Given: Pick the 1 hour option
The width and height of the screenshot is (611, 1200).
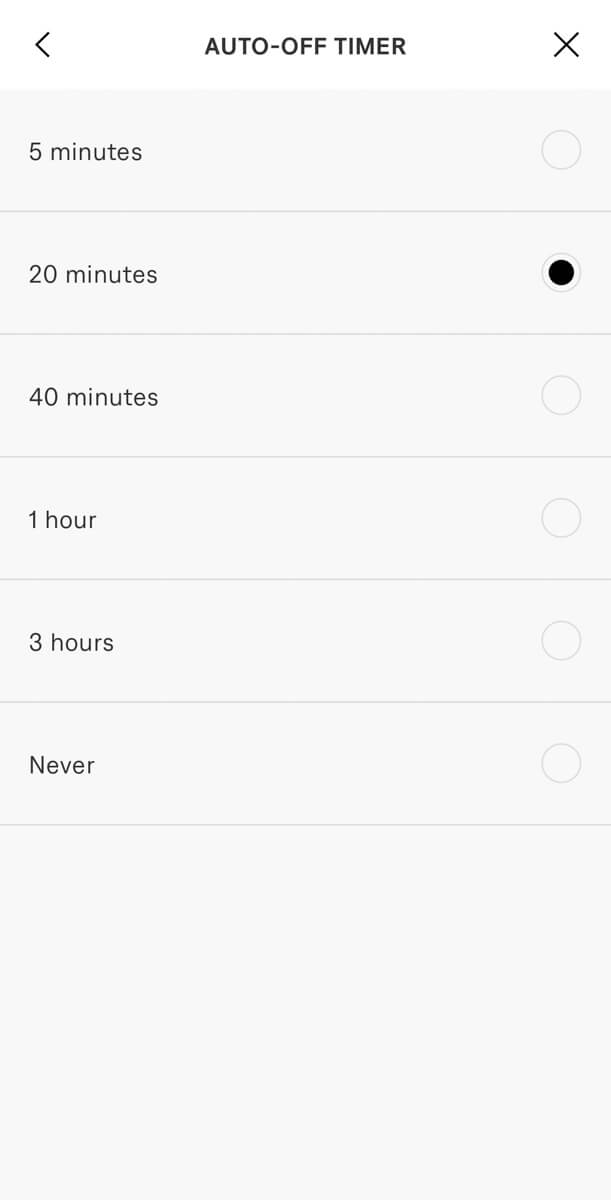Looking at the screenshot, I should (x=305, y=519).
